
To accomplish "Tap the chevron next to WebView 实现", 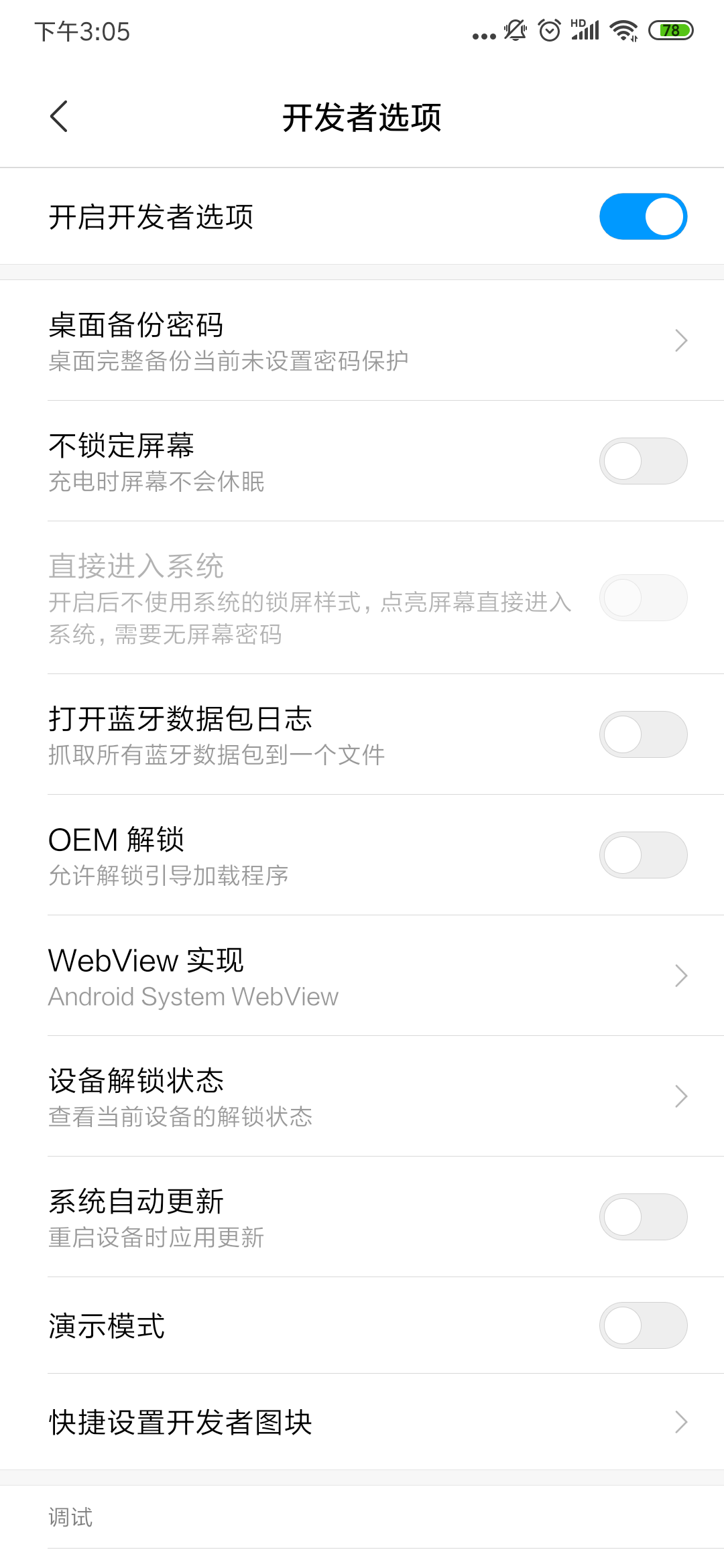I will point(681,976).
